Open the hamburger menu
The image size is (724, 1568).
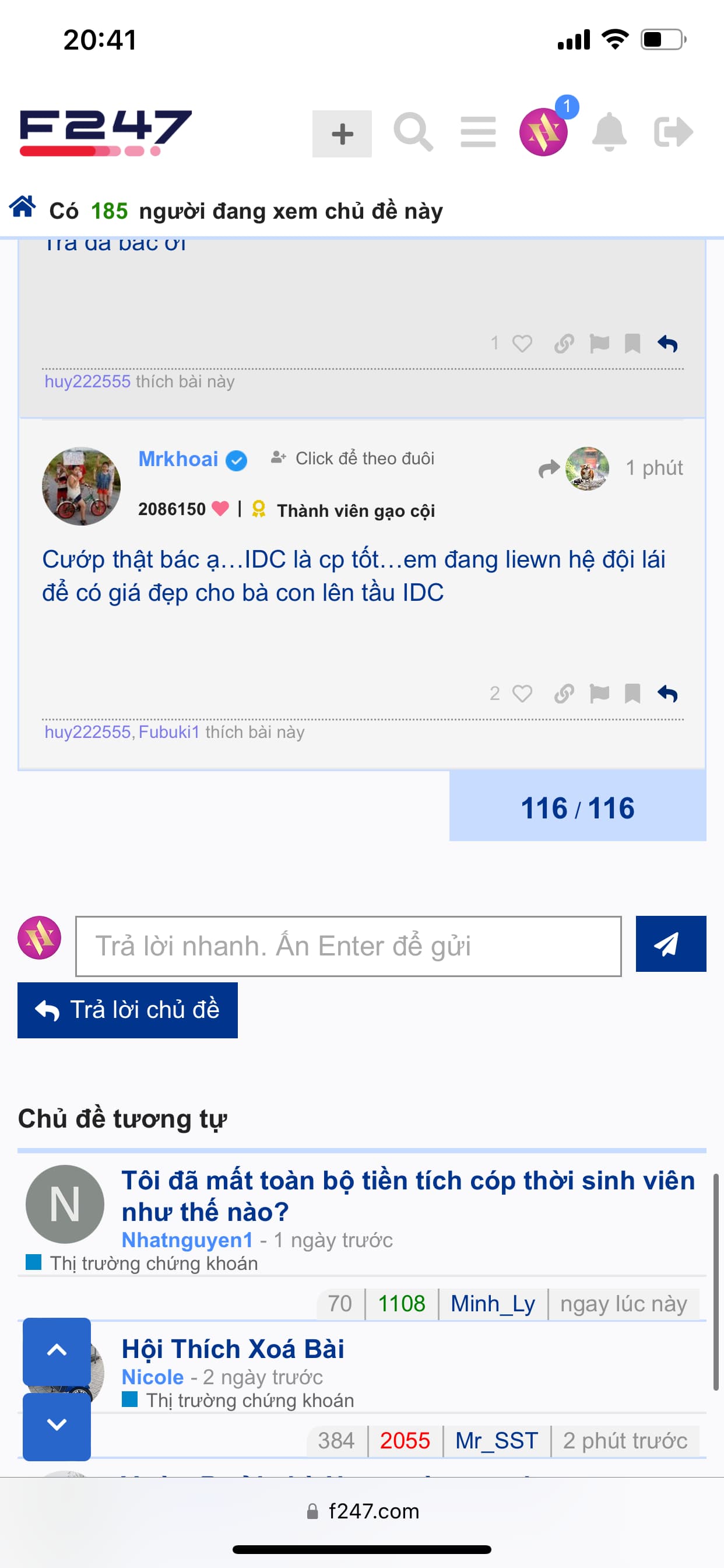477,131
